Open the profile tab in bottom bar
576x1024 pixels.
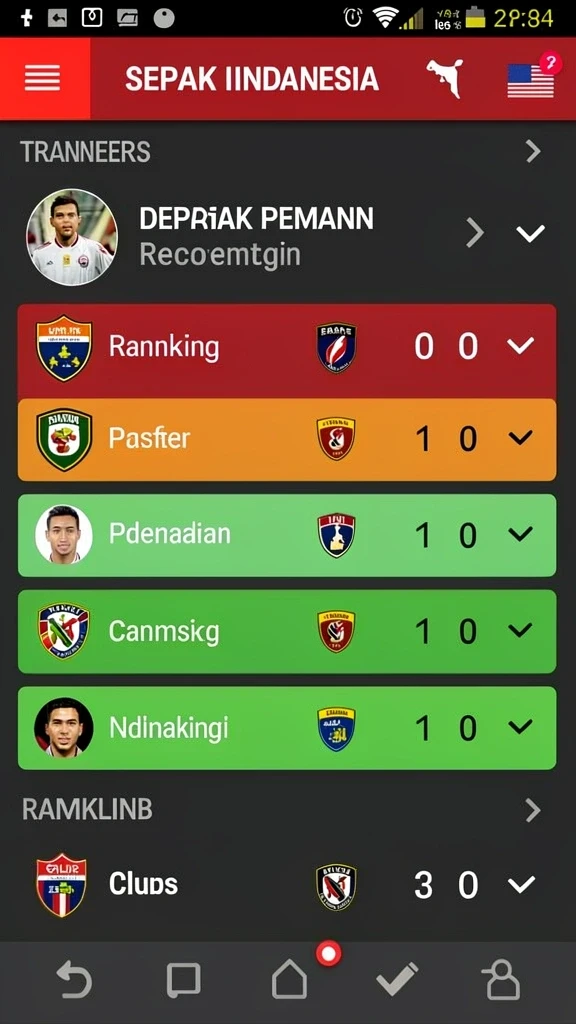(502, 980)
